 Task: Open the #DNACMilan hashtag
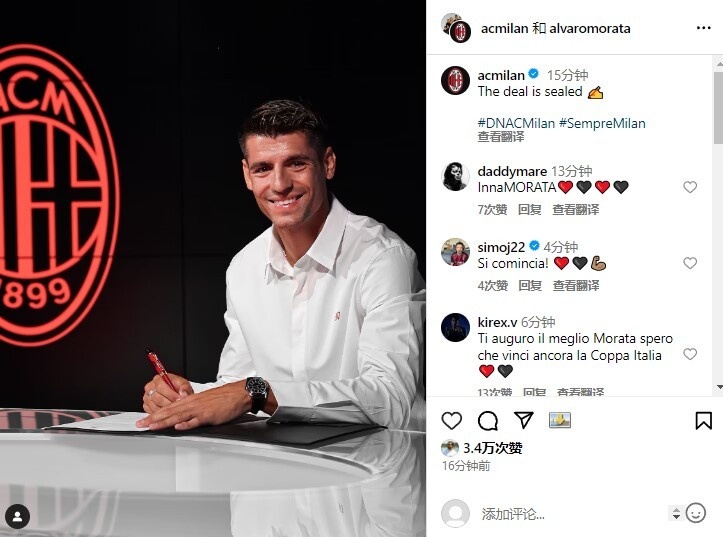click(x=515, y=123)
